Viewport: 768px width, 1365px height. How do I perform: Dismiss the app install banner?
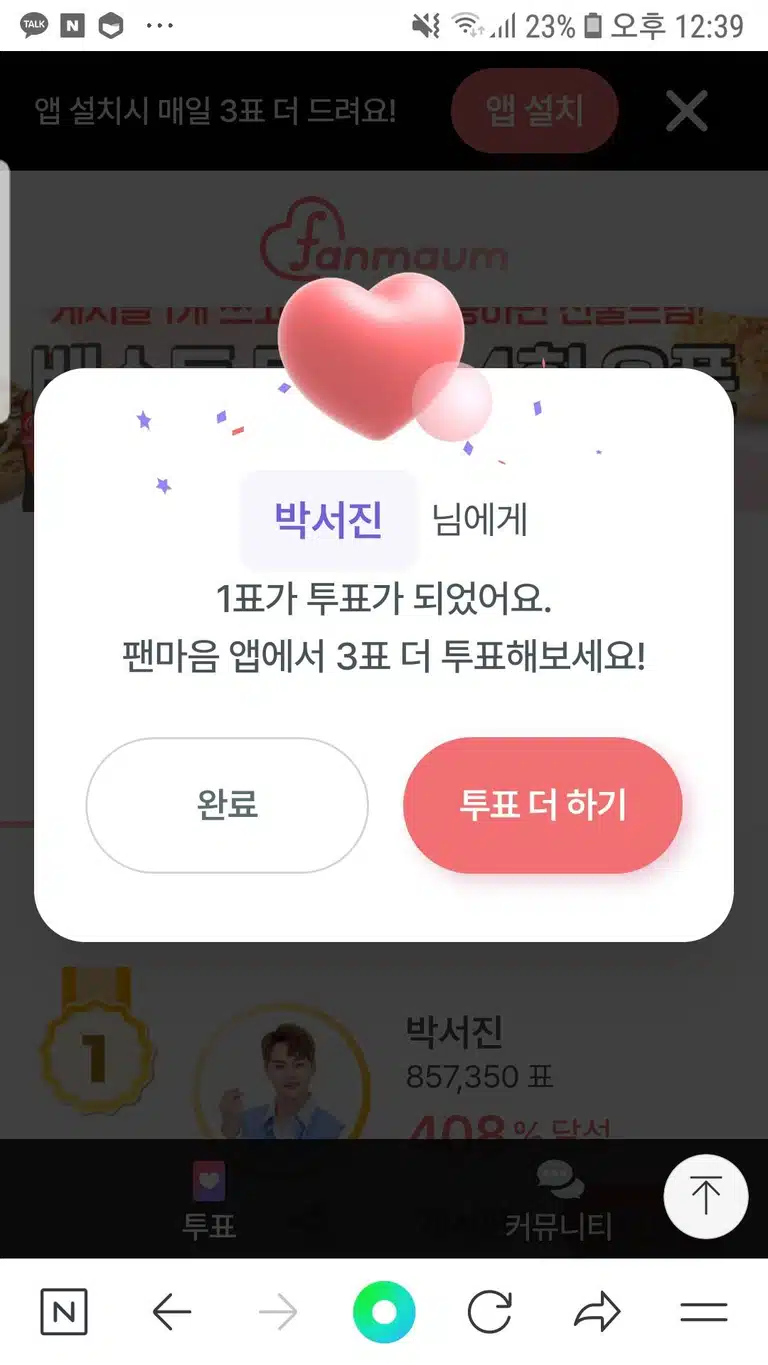click(x=687, y=111)
